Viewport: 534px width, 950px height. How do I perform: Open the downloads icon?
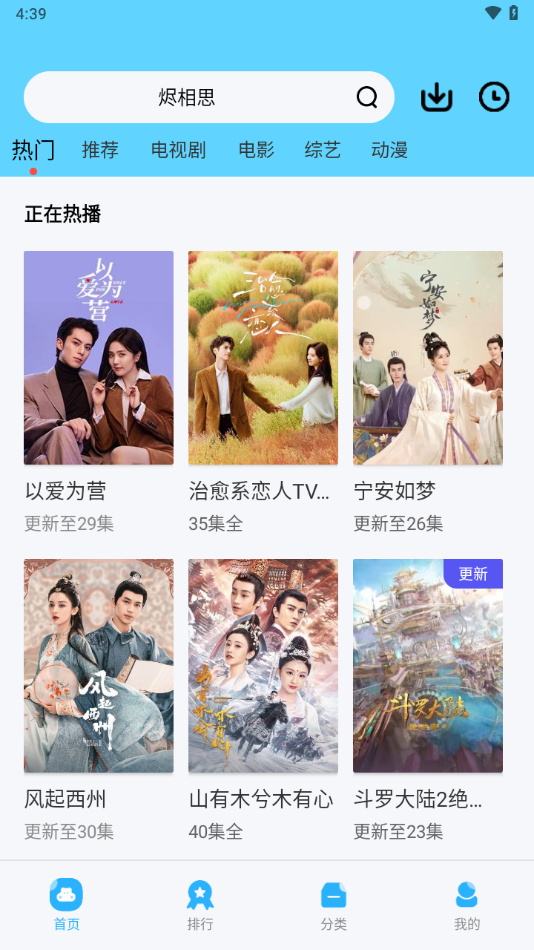tap(436, 97)
